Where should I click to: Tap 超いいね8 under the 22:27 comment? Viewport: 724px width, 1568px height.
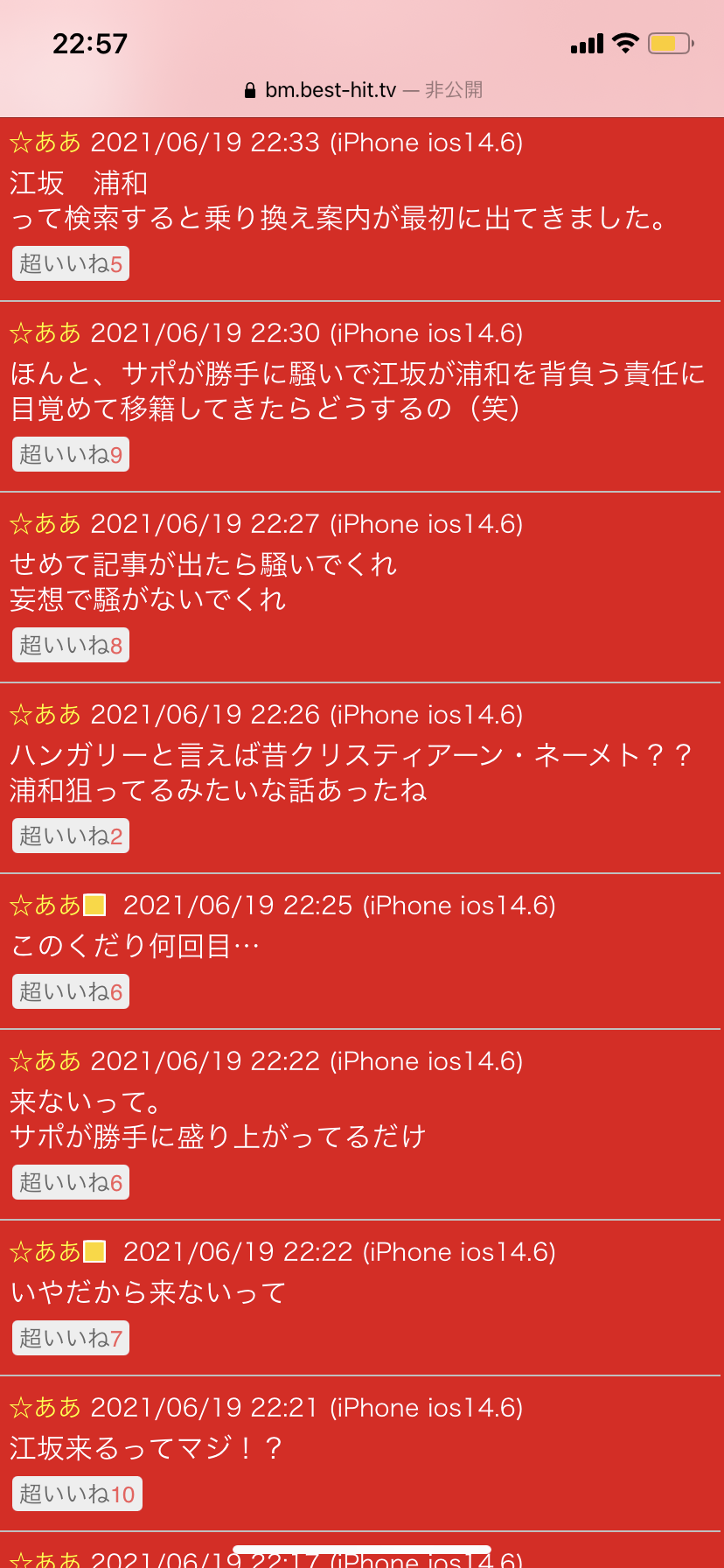tap(71, 645)
